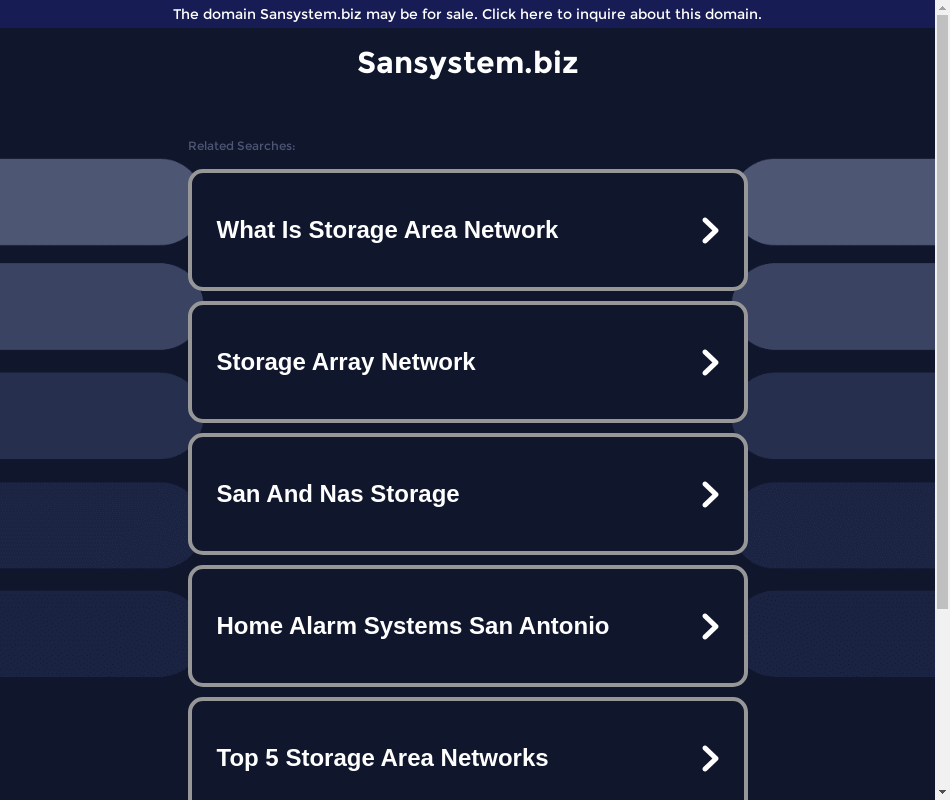The width and height of the screenshot is (950, 800).
Task: Open San And Nas Storage search
Action: coord(467,494)
